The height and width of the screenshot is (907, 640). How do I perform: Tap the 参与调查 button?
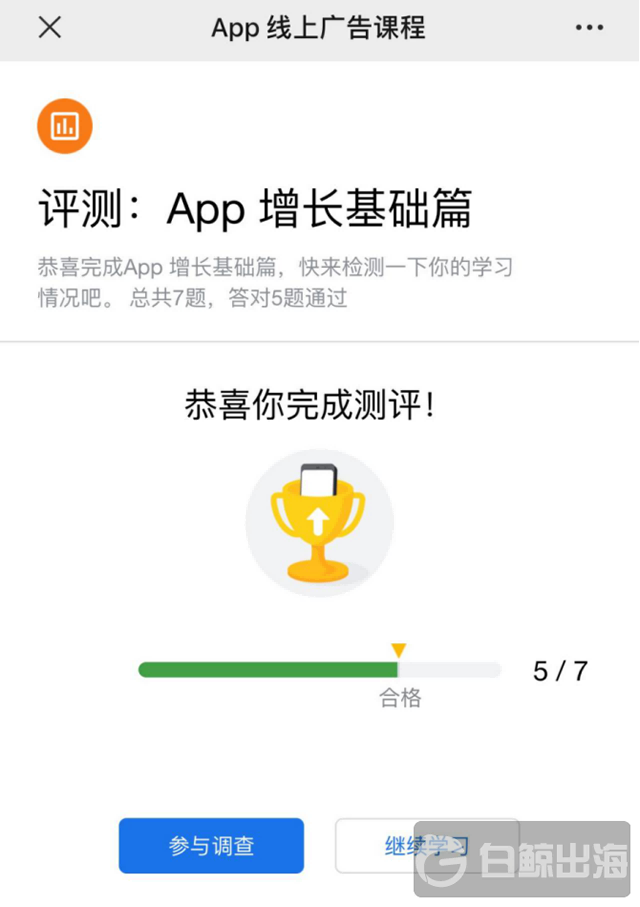coord(211,846)
